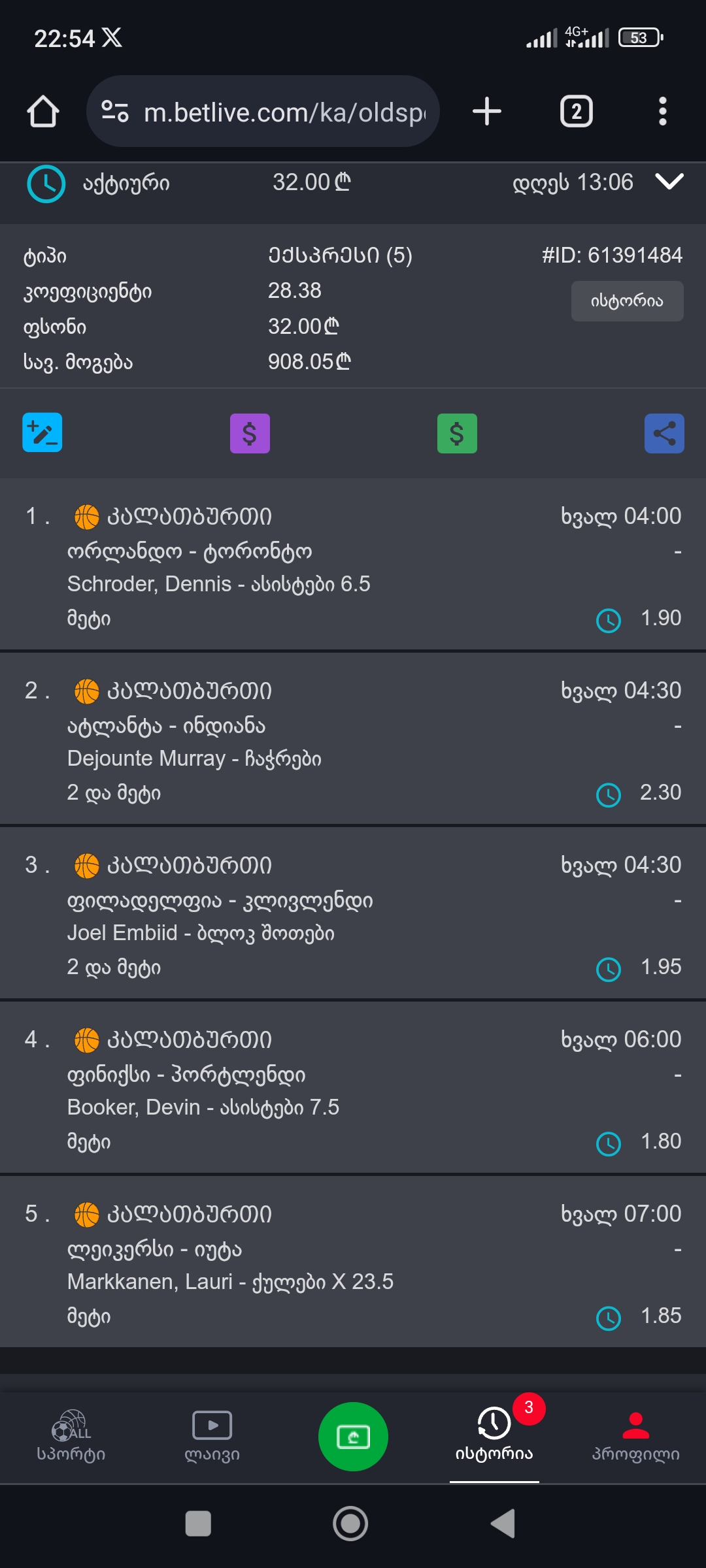The height and width of the screenshot is (1568, 706).
Task: Open the ისტორია tab in bottom bar
Action: 494,1435
